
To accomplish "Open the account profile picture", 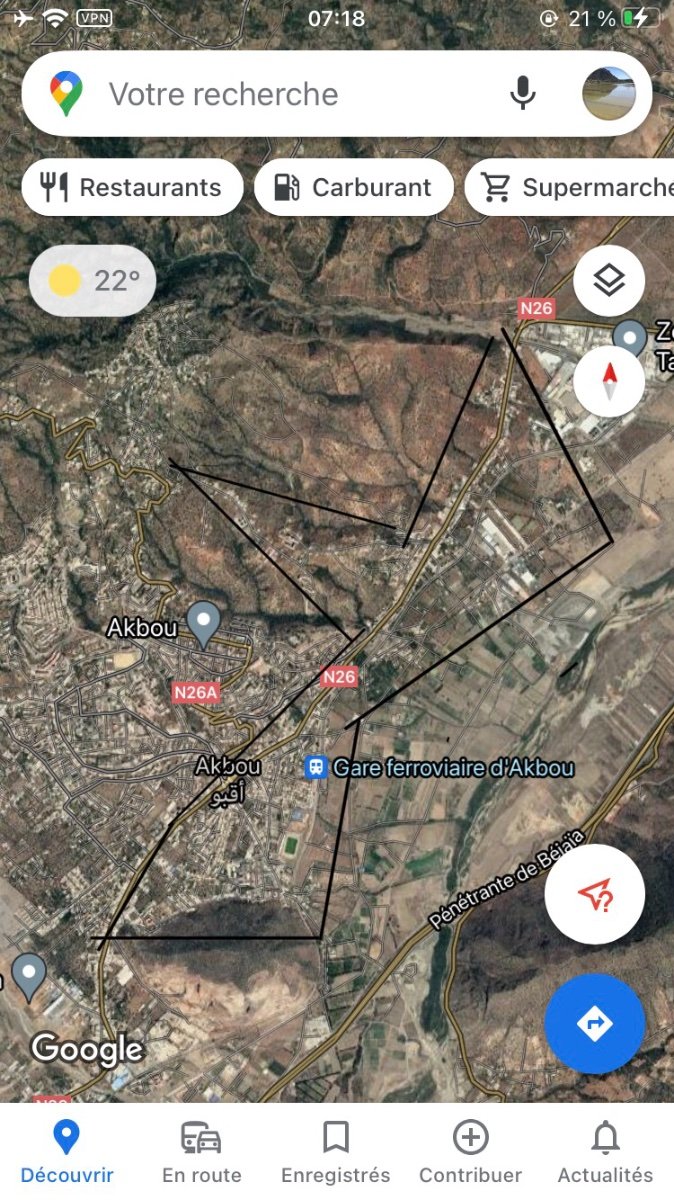I will (608, 94).
